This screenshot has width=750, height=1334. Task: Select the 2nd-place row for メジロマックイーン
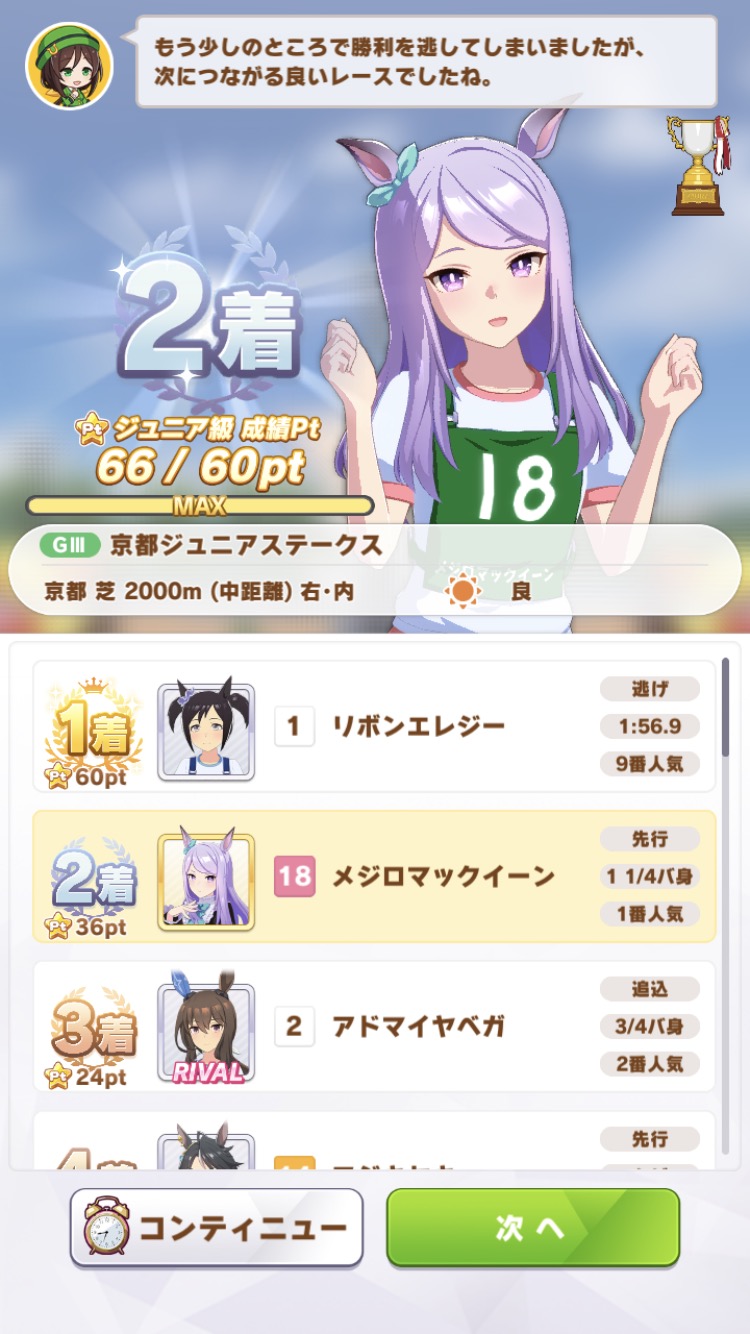[375, 876]
